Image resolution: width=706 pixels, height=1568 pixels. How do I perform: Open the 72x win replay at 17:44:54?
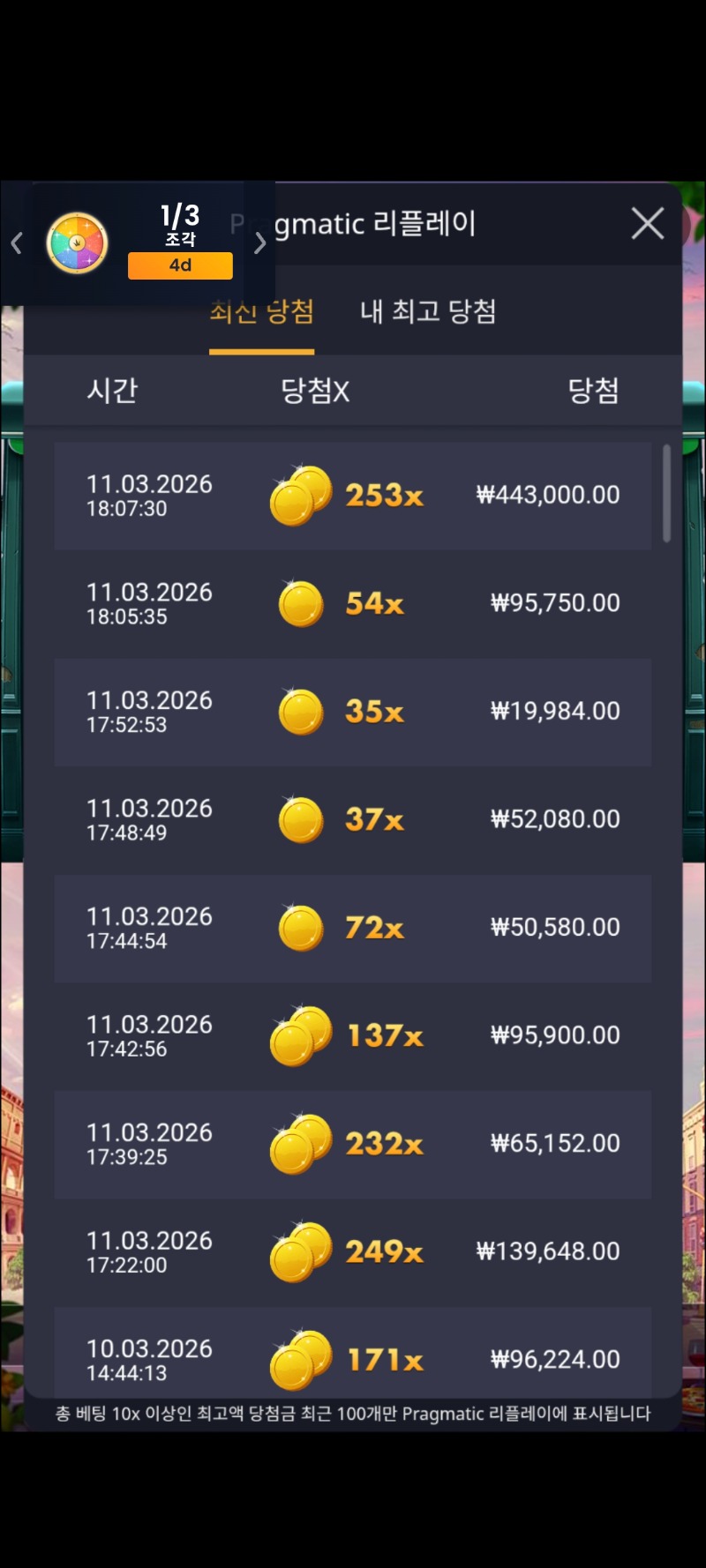353,928
